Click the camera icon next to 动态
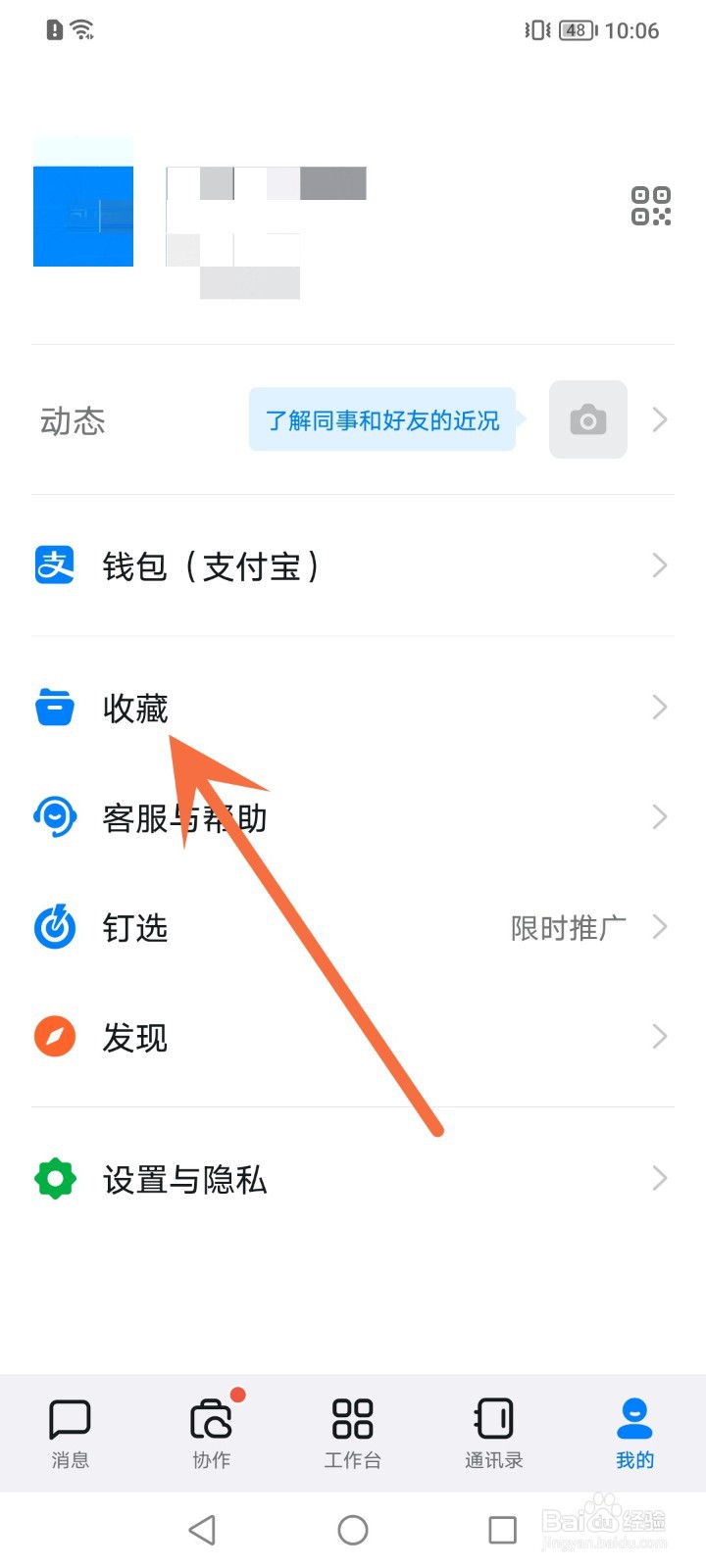 [x=587, y=419]
